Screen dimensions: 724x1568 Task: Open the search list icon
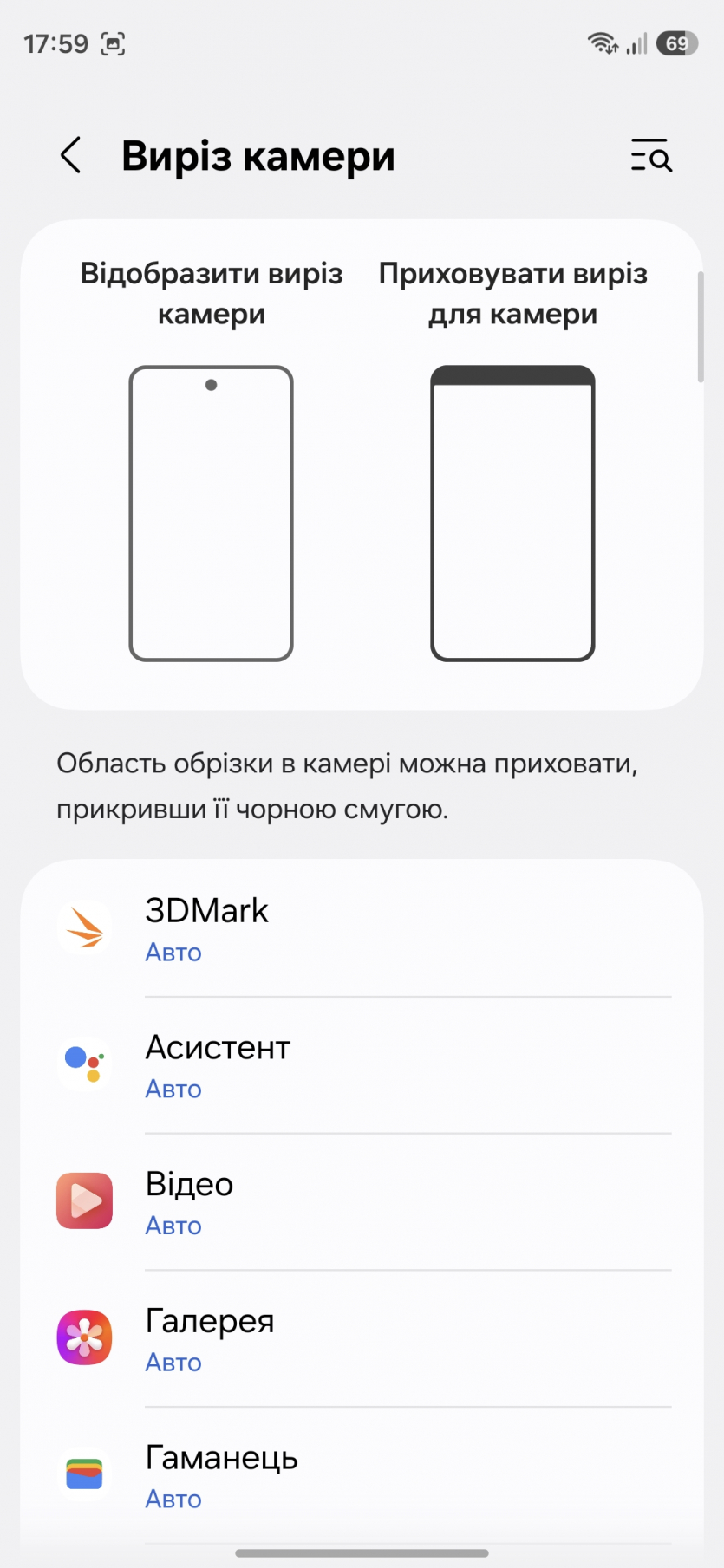651,156
